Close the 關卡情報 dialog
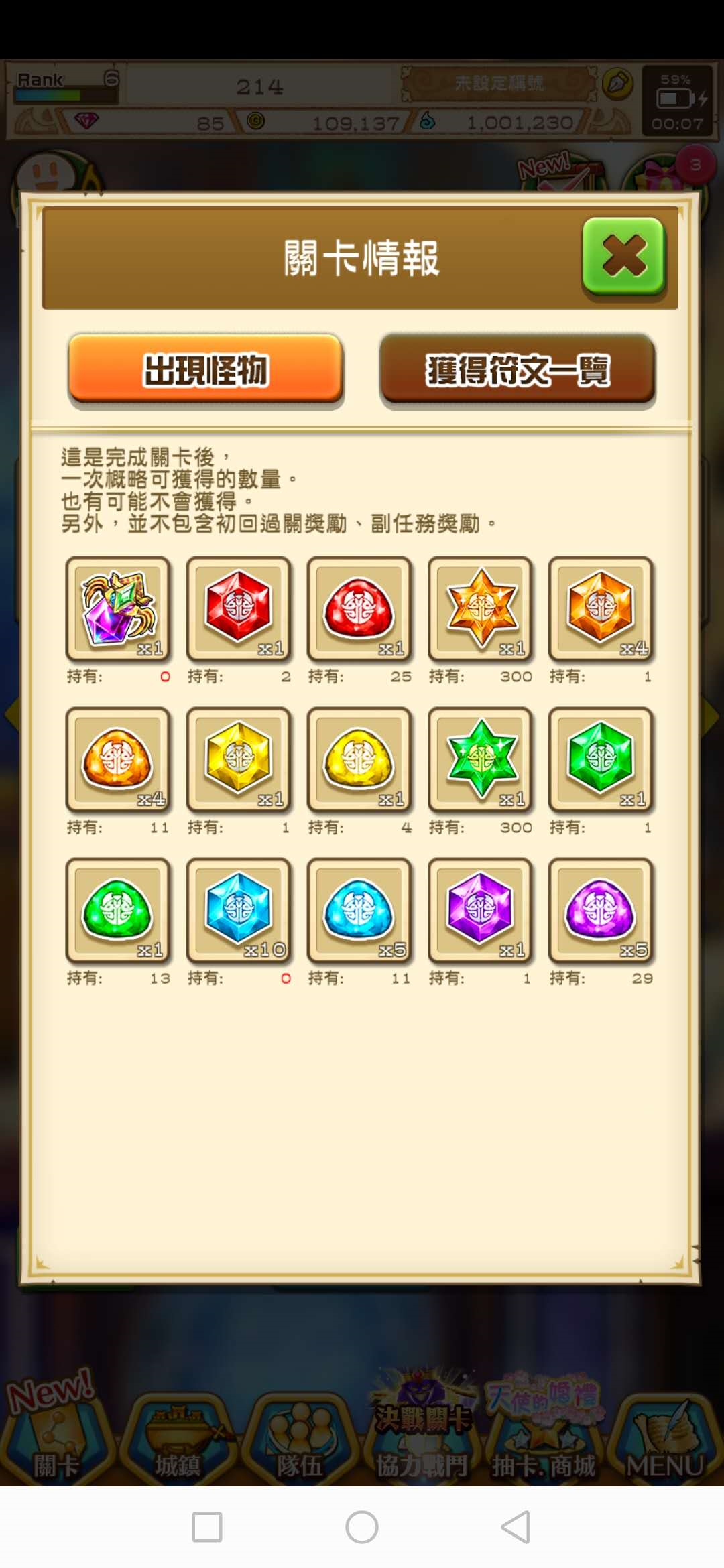Image resolution: width=724 pixels, height=1568 pixels. click(623, 257)
